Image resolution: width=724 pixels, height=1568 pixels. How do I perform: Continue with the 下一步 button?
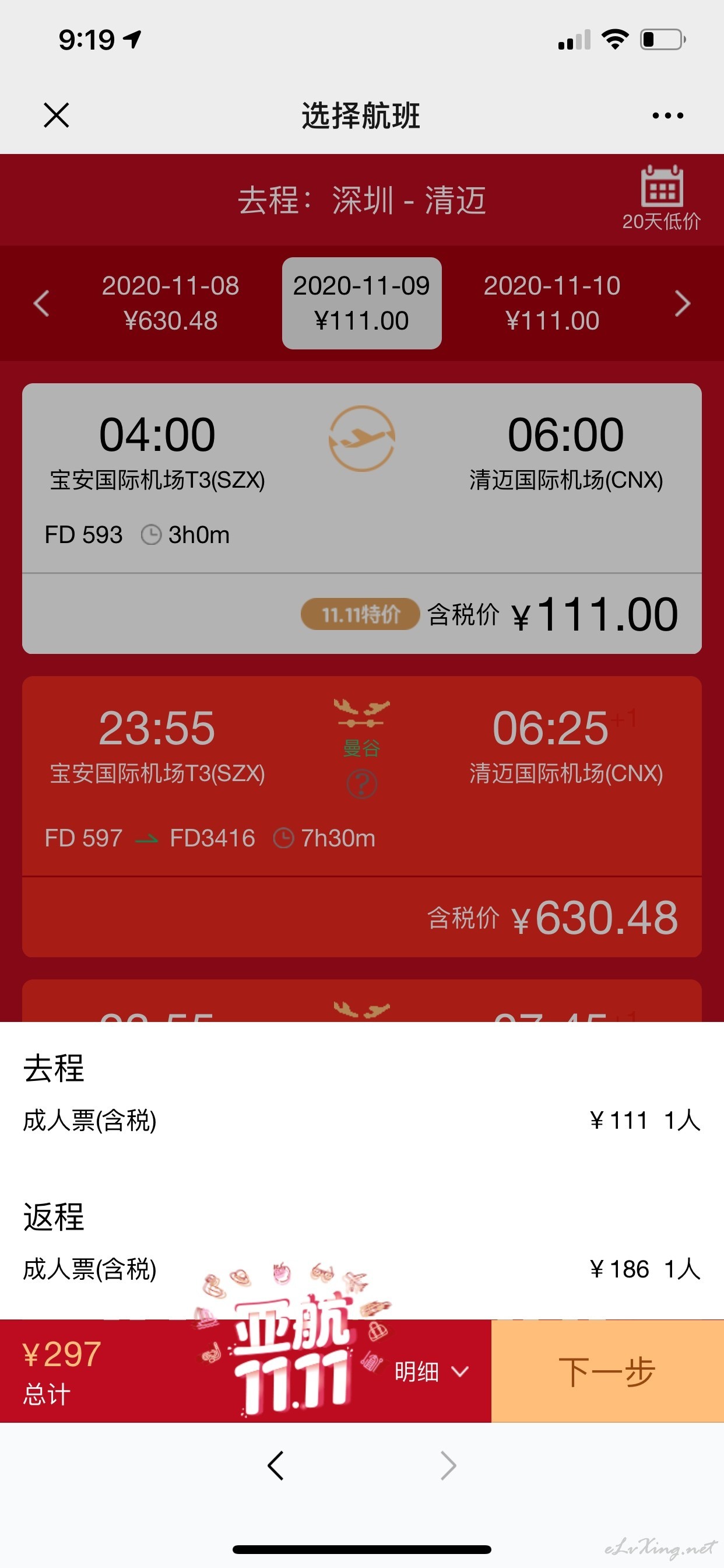click(607, 1371)
